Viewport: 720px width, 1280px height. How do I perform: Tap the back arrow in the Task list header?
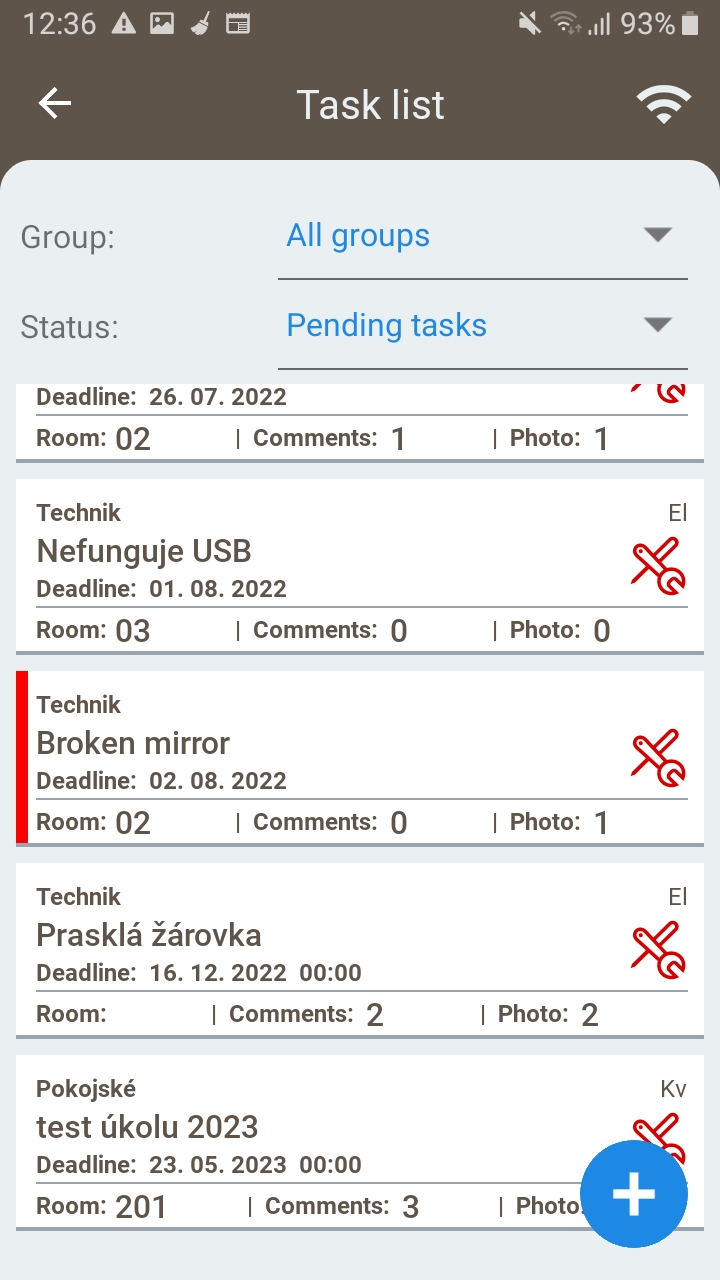(x=55, y=103)
